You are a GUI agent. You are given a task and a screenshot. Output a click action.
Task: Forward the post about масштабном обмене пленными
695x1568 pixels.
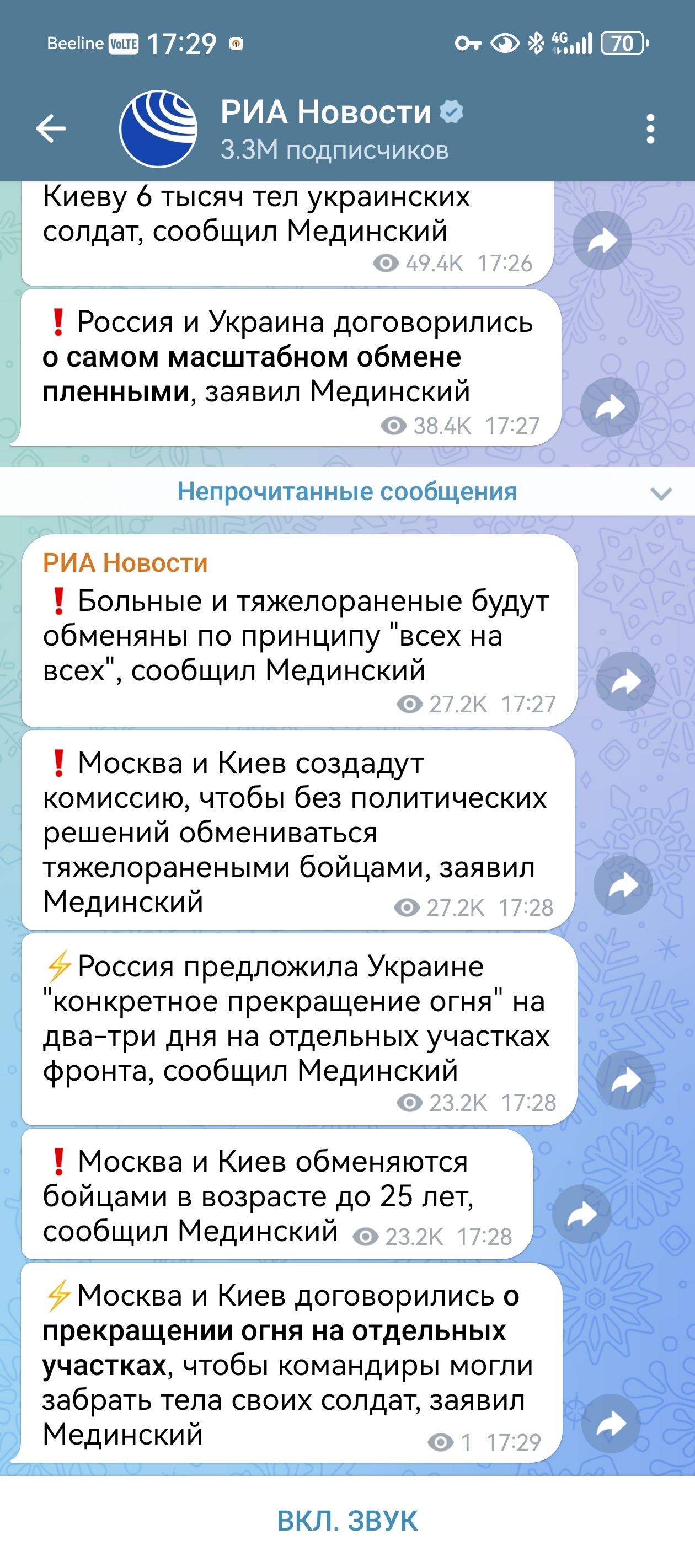[x=610, y=406]
